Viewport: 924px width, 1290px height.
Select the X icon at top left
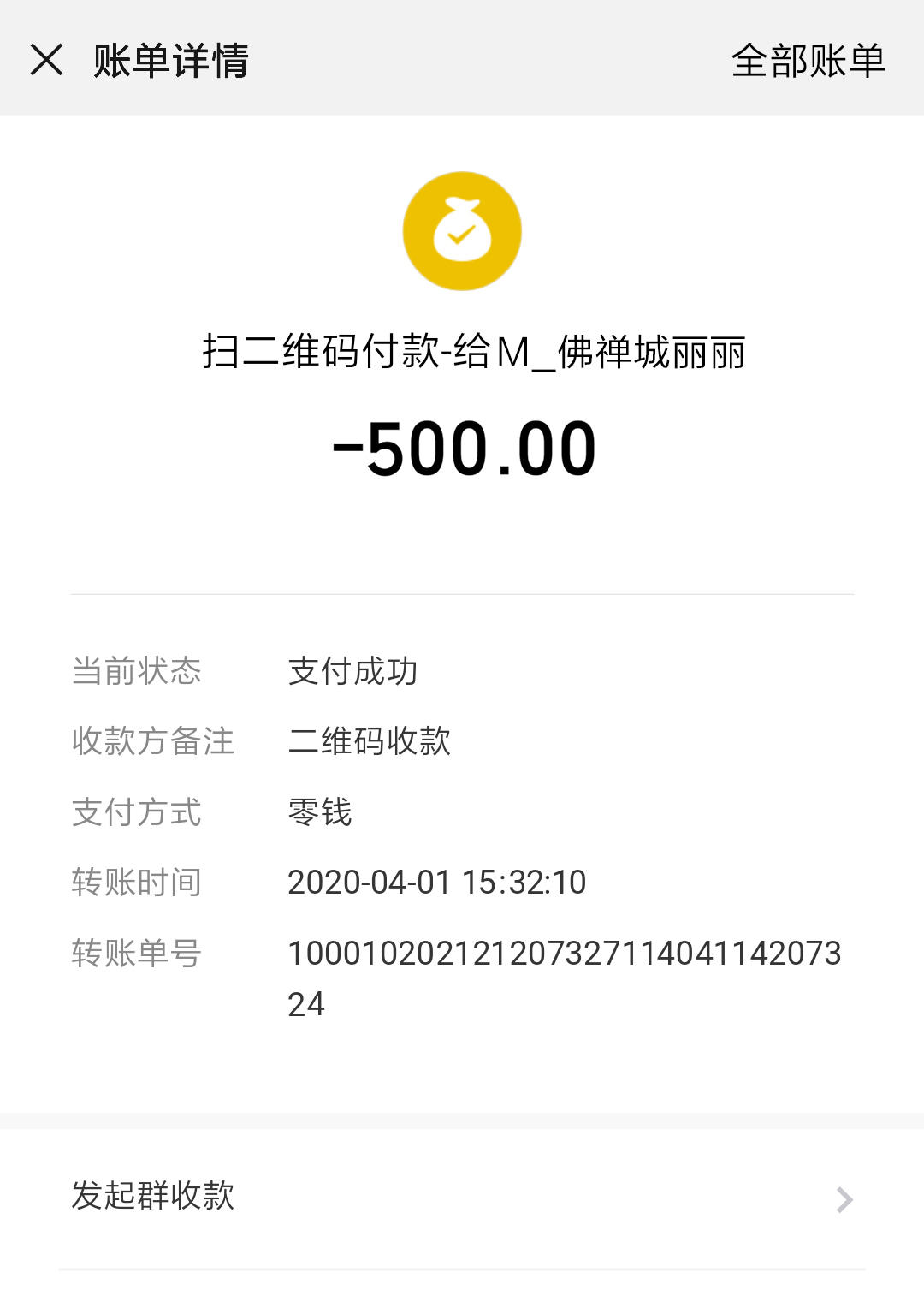(x=46, y=59)
